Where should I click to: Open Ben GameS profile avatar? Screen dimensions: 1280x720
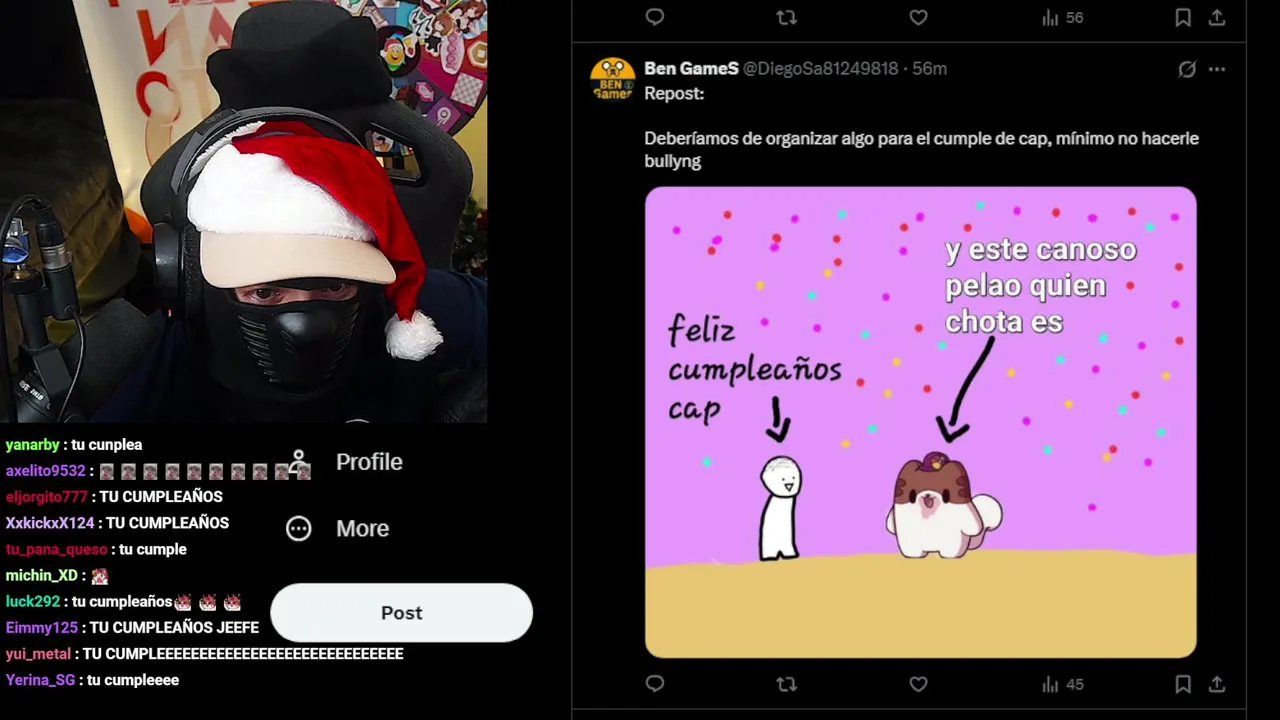[612, 78]
